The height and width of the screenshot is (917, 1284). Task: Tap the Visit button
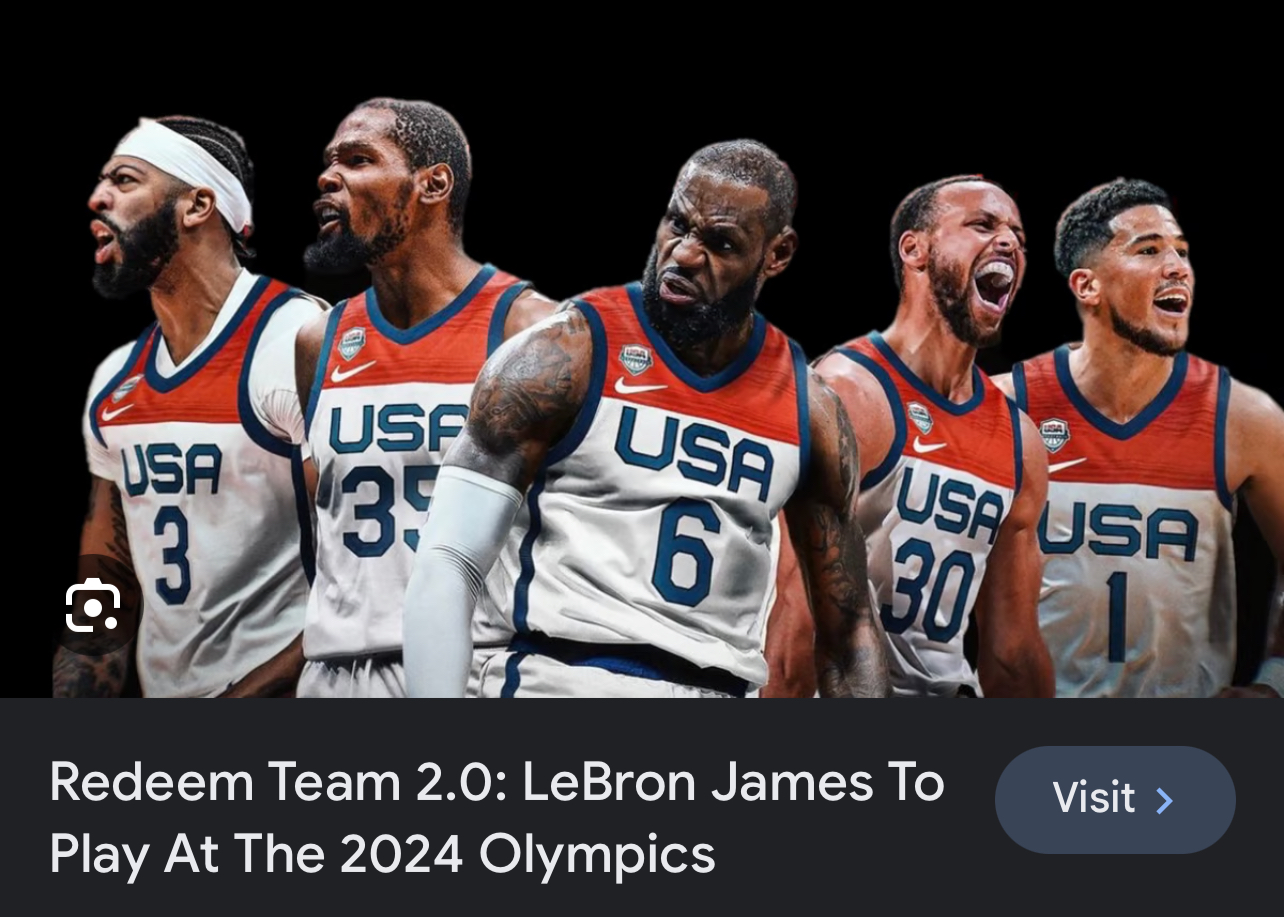(1114, 800)
